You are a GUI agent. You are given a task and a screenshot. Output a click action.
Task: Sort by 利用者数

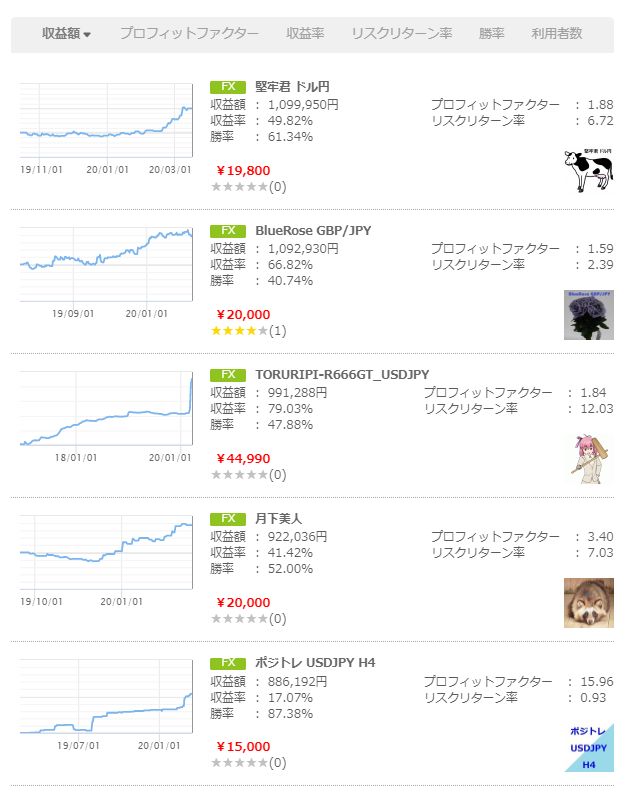[x=557, y=33]
